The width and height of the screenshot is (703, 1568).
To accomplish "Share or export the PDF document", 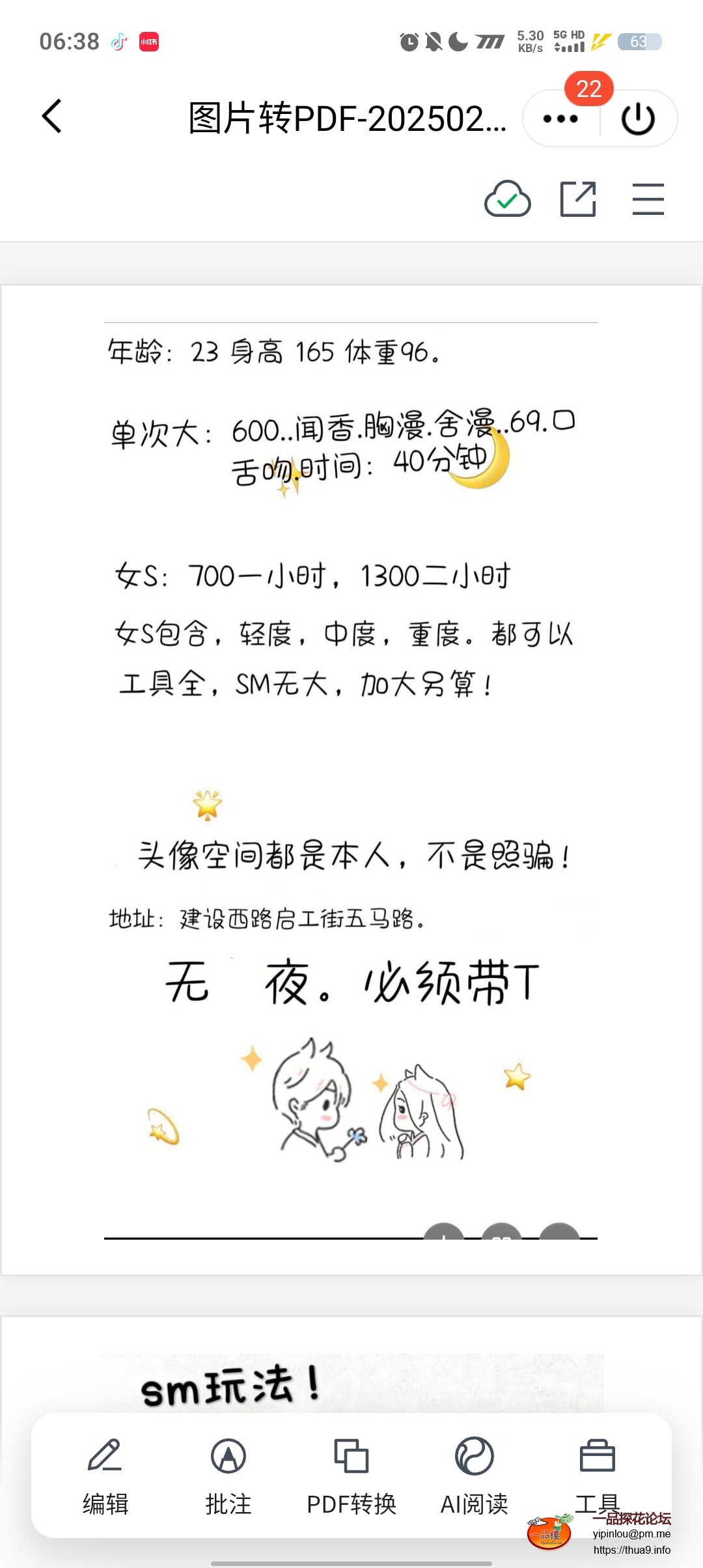I will (578, 199).
